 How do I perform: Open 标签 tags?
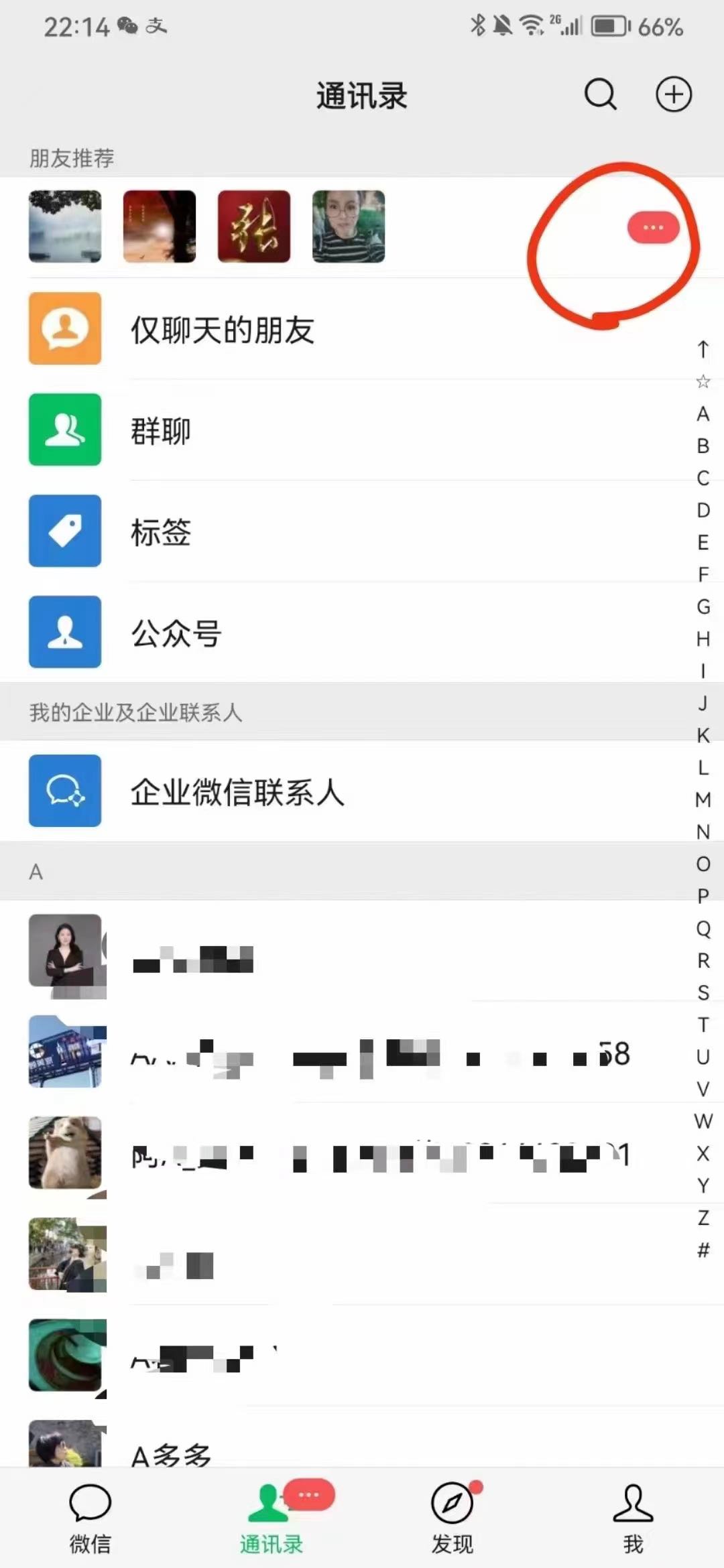[161, 532]
